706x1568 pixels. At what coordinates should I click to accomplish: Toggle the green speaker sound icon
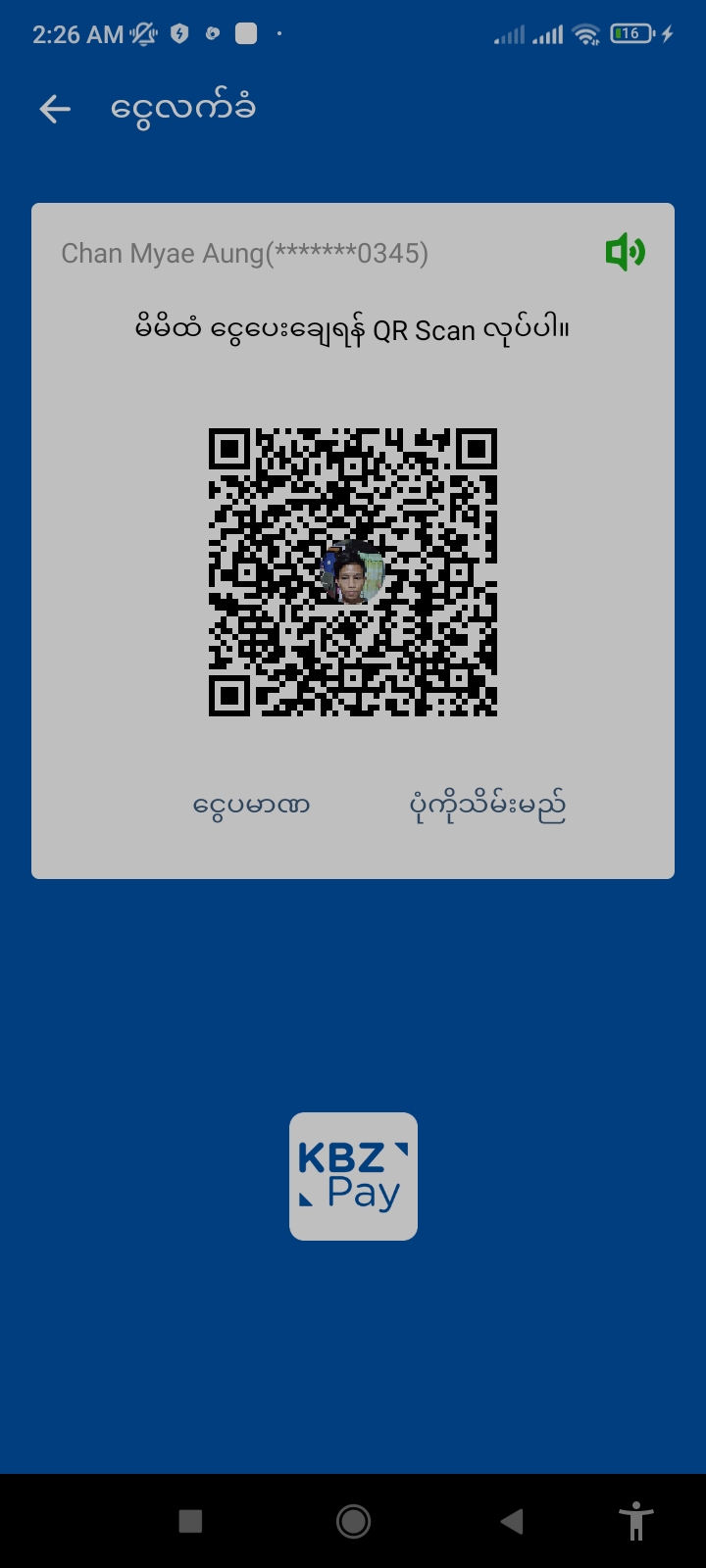pyautogui.click(x=625, y=253)
